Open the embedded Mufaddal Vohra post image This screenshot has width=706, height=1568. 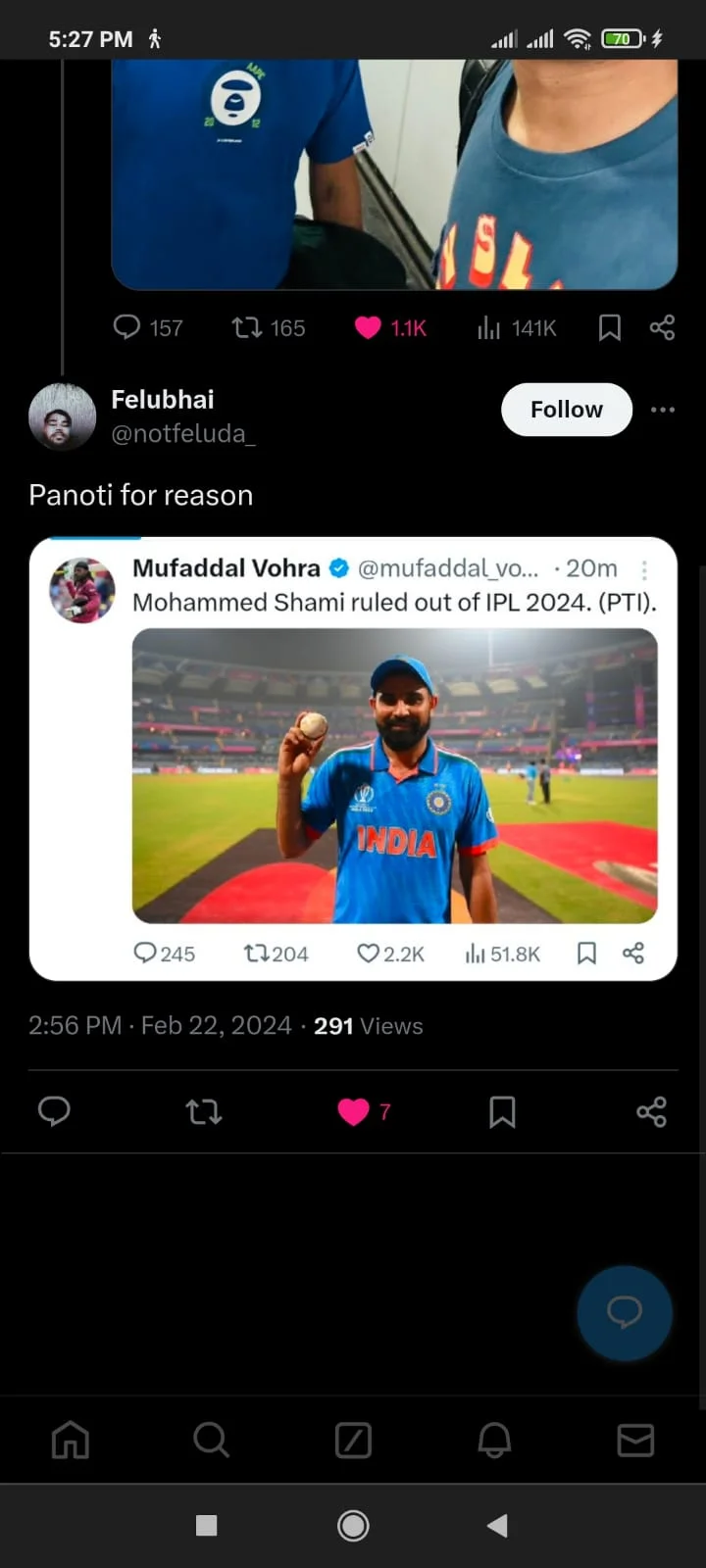394,775
